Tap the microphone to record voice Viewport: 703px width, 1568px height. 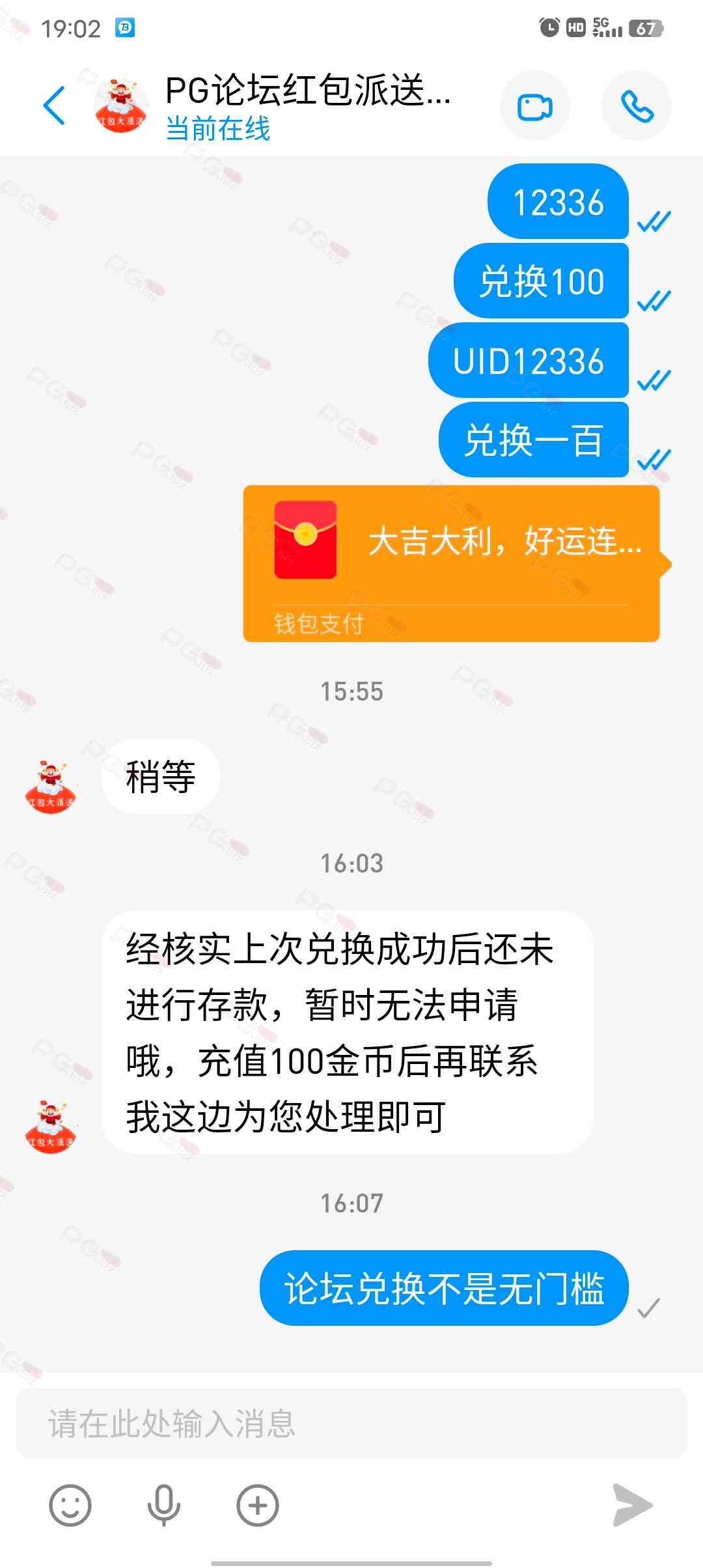[163, 1505]
